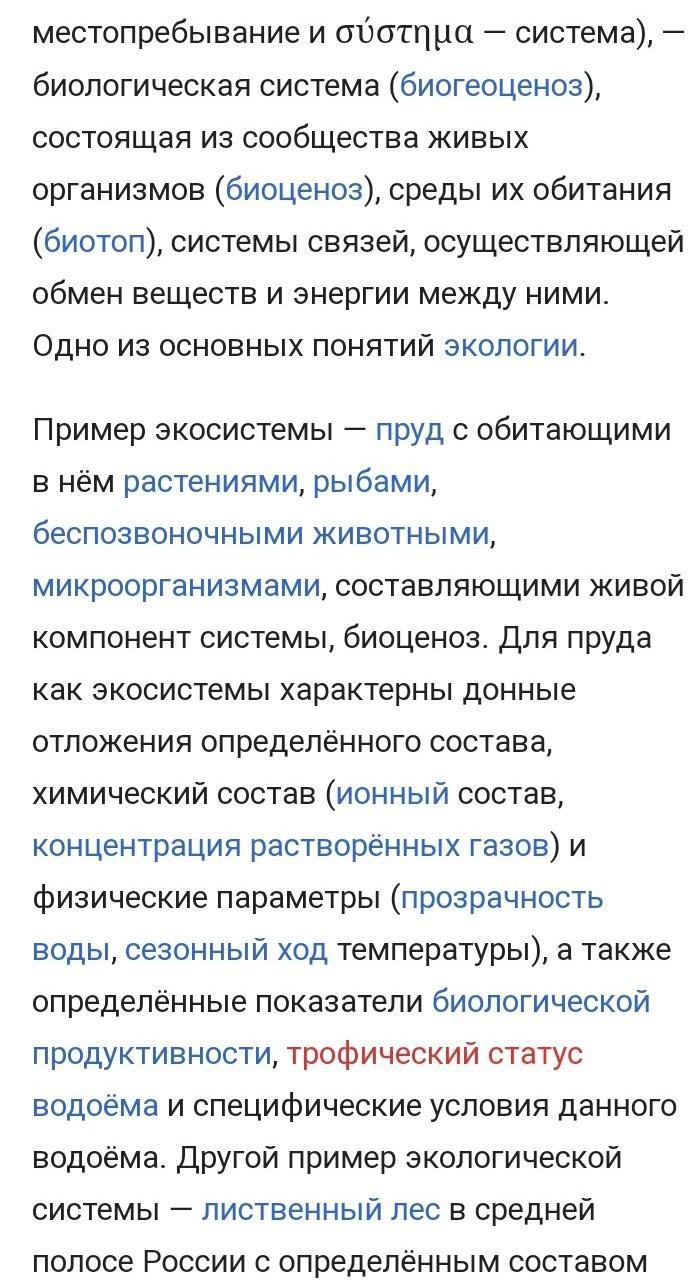Go to биологической продуктивности link
This screenshot has height=1285, width=691.
pos(541,1002)
